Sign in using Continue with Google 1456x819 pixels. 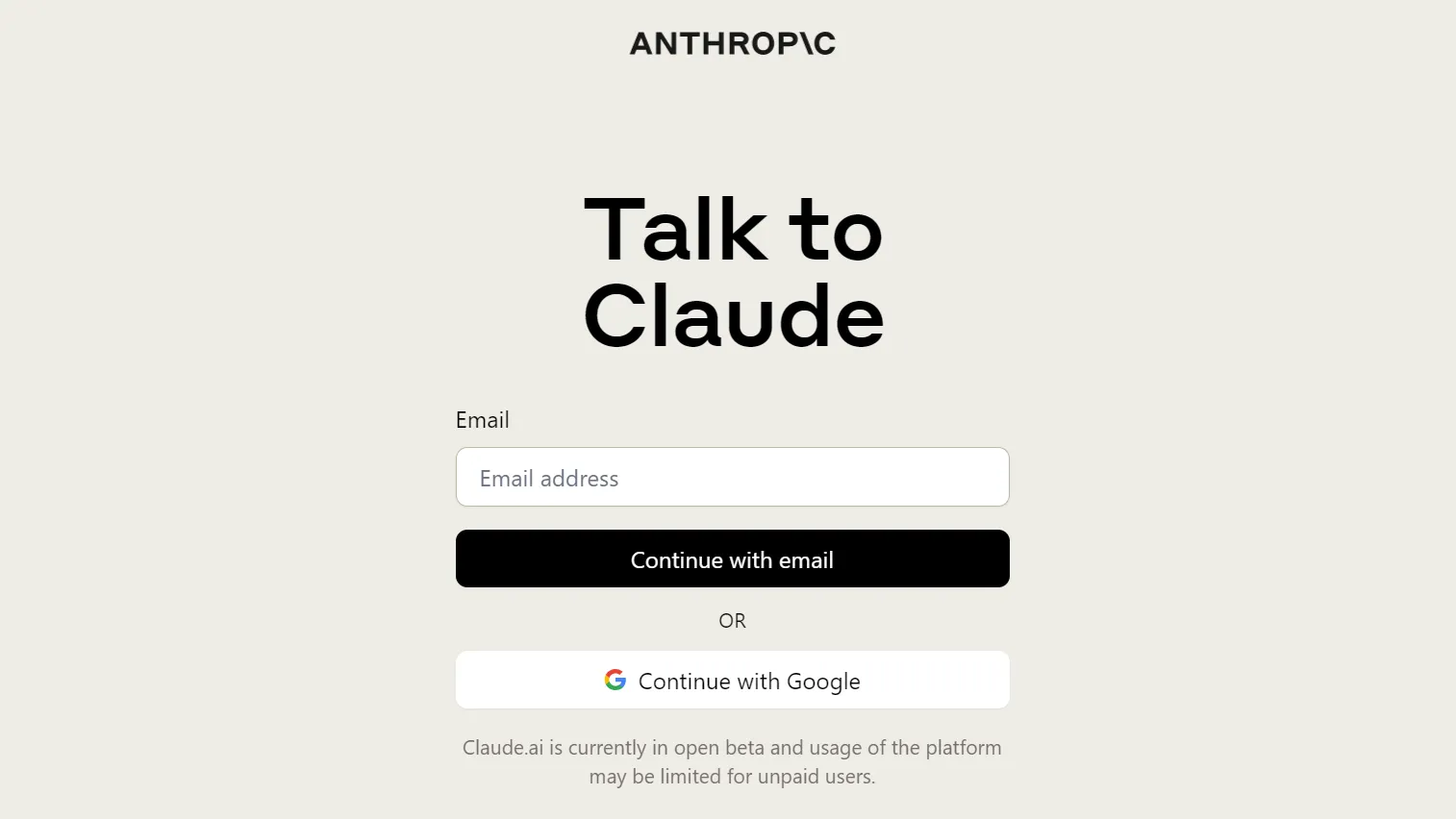pyautogui.click(x=732, y=681)
